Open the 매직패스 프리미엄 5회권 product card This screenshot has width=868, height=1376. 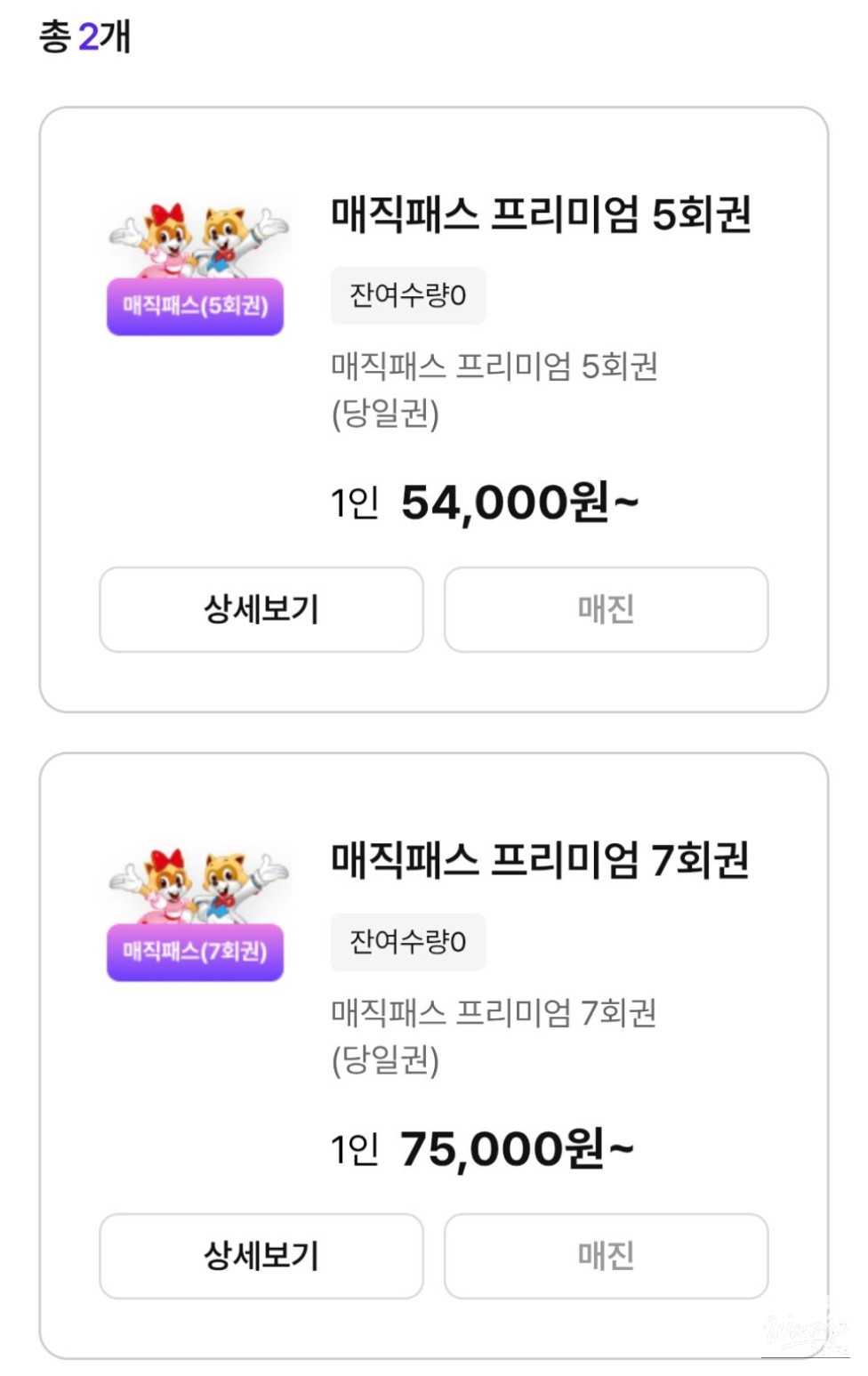pos(541,214)
